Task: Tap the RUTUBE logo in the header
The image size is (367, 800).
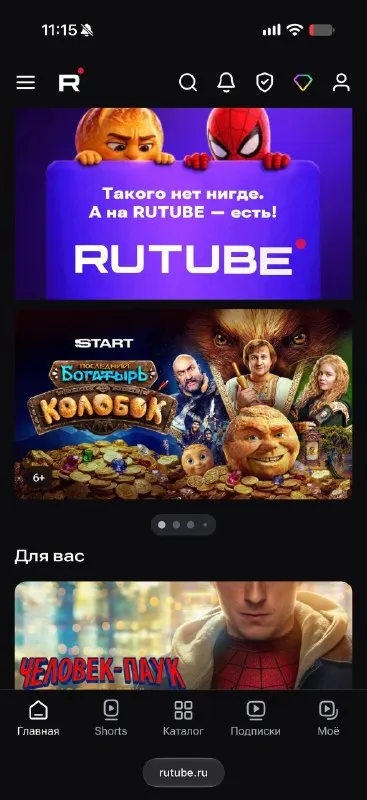Action: [70, 82]
